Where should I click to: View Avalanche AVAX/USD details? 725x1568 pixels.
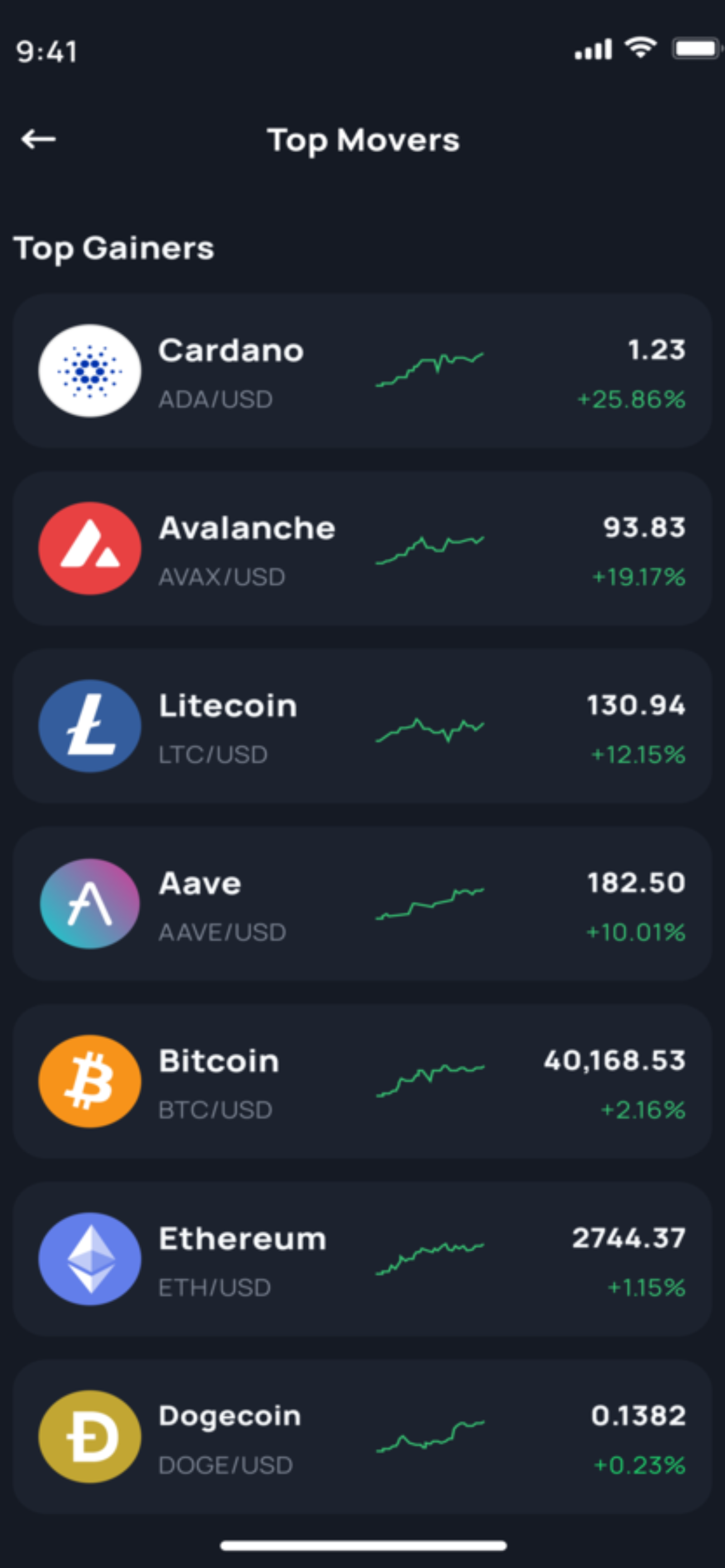[x=362, y=549]
